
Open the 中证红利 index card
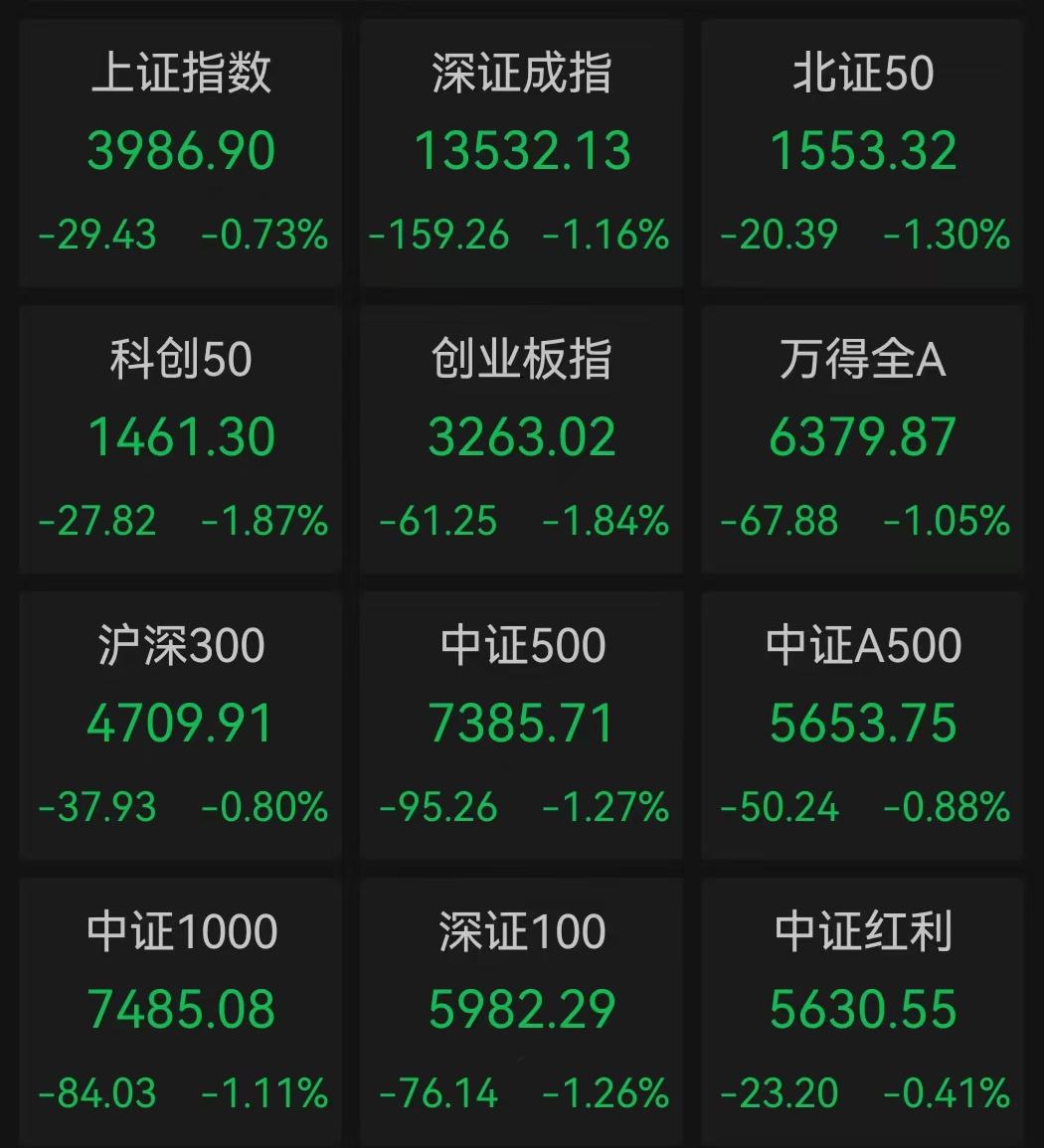coord(863,1011)
